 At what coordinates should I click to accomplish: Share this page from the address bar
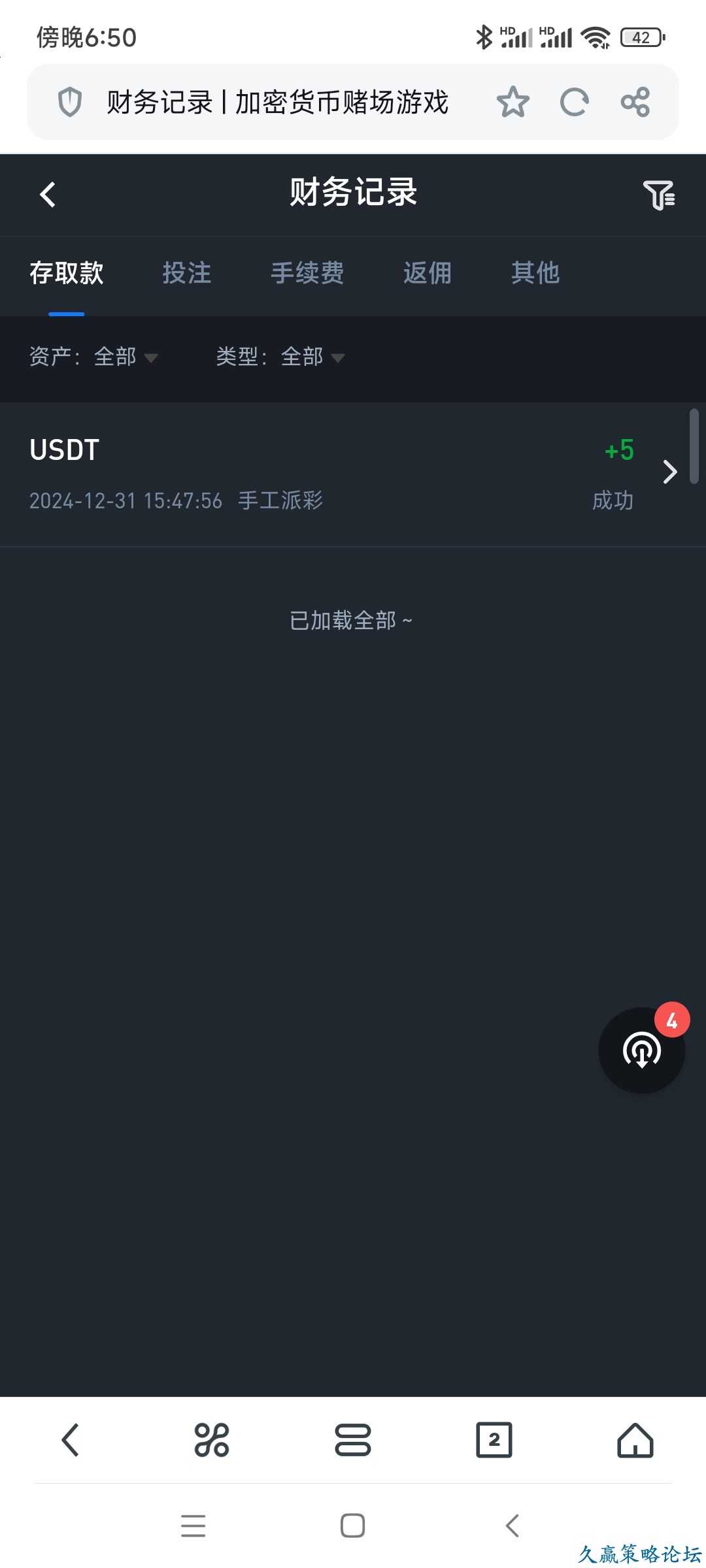[635, 102]
